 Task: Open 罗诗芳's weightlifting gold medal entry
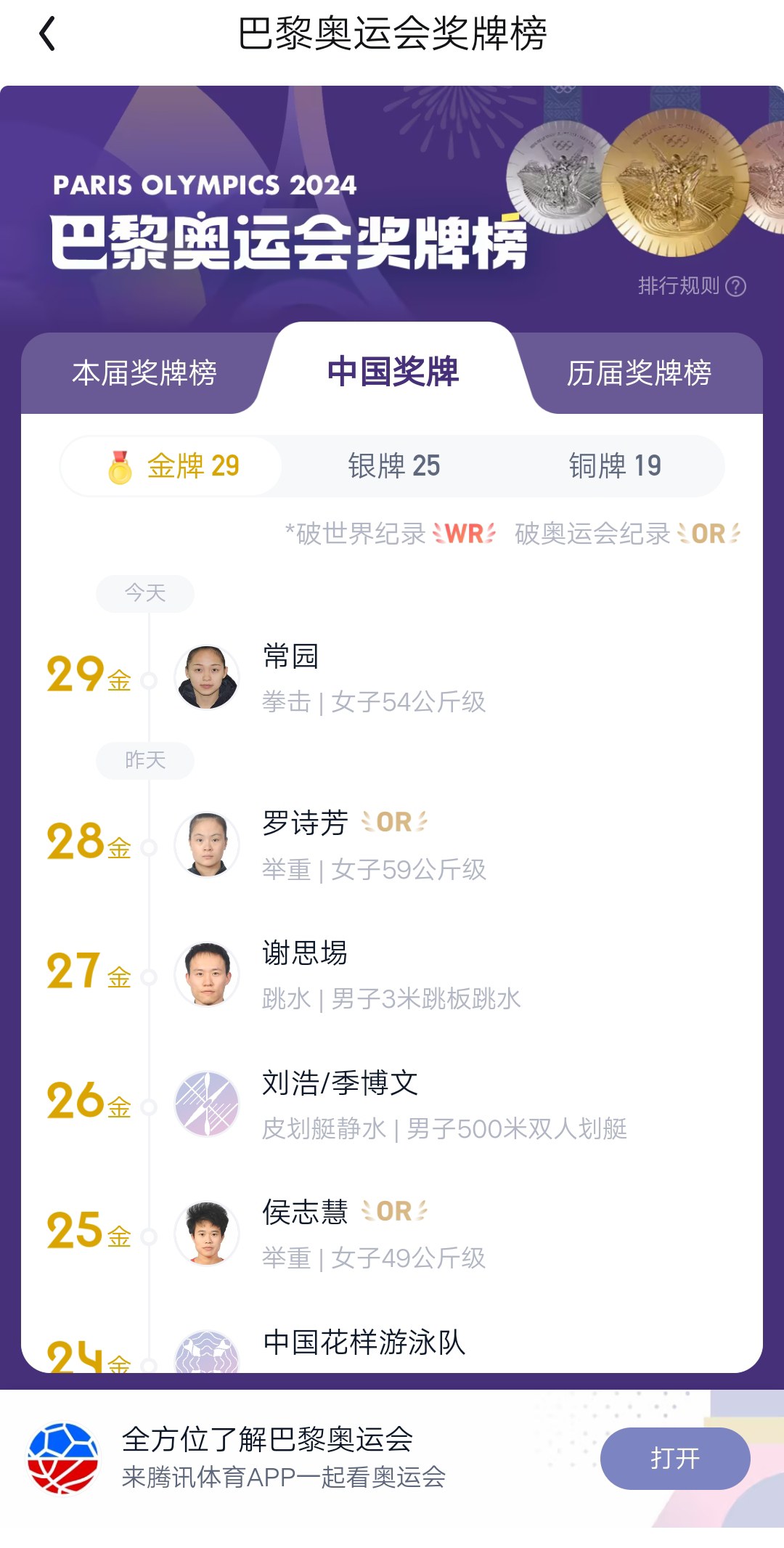coord(392,845)
